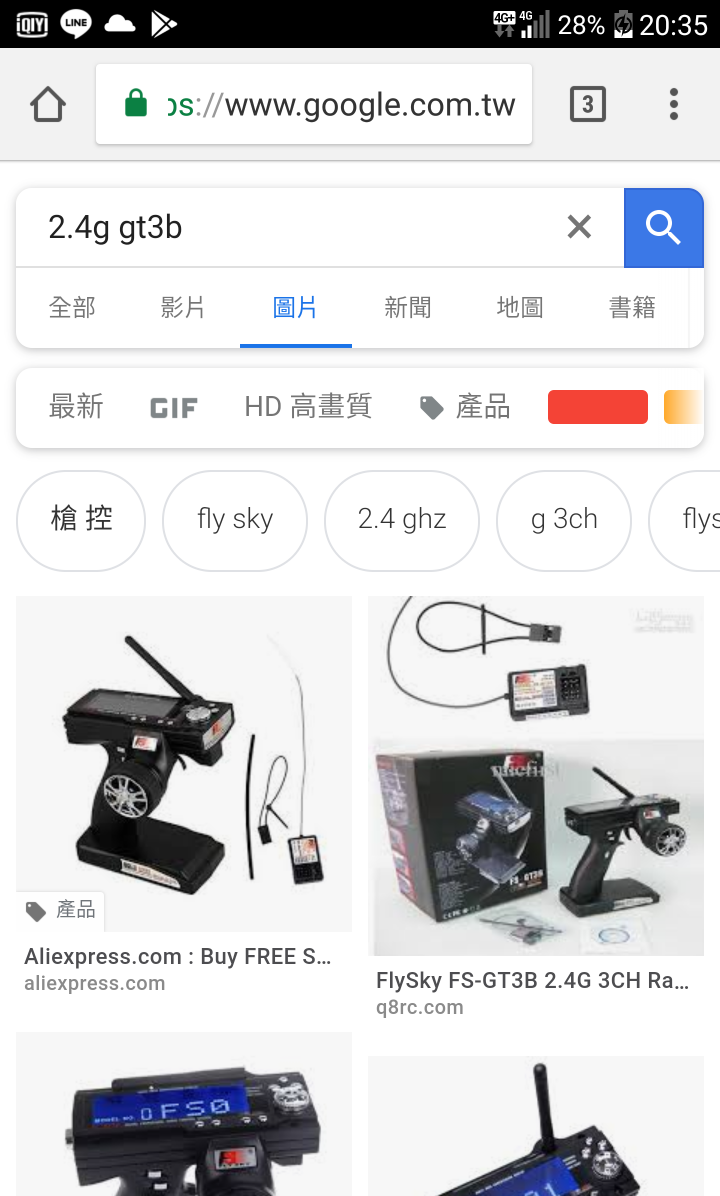720x1196 pixels.
Task: Open the Aliexpress.com image result
Action: coord(184,795)
